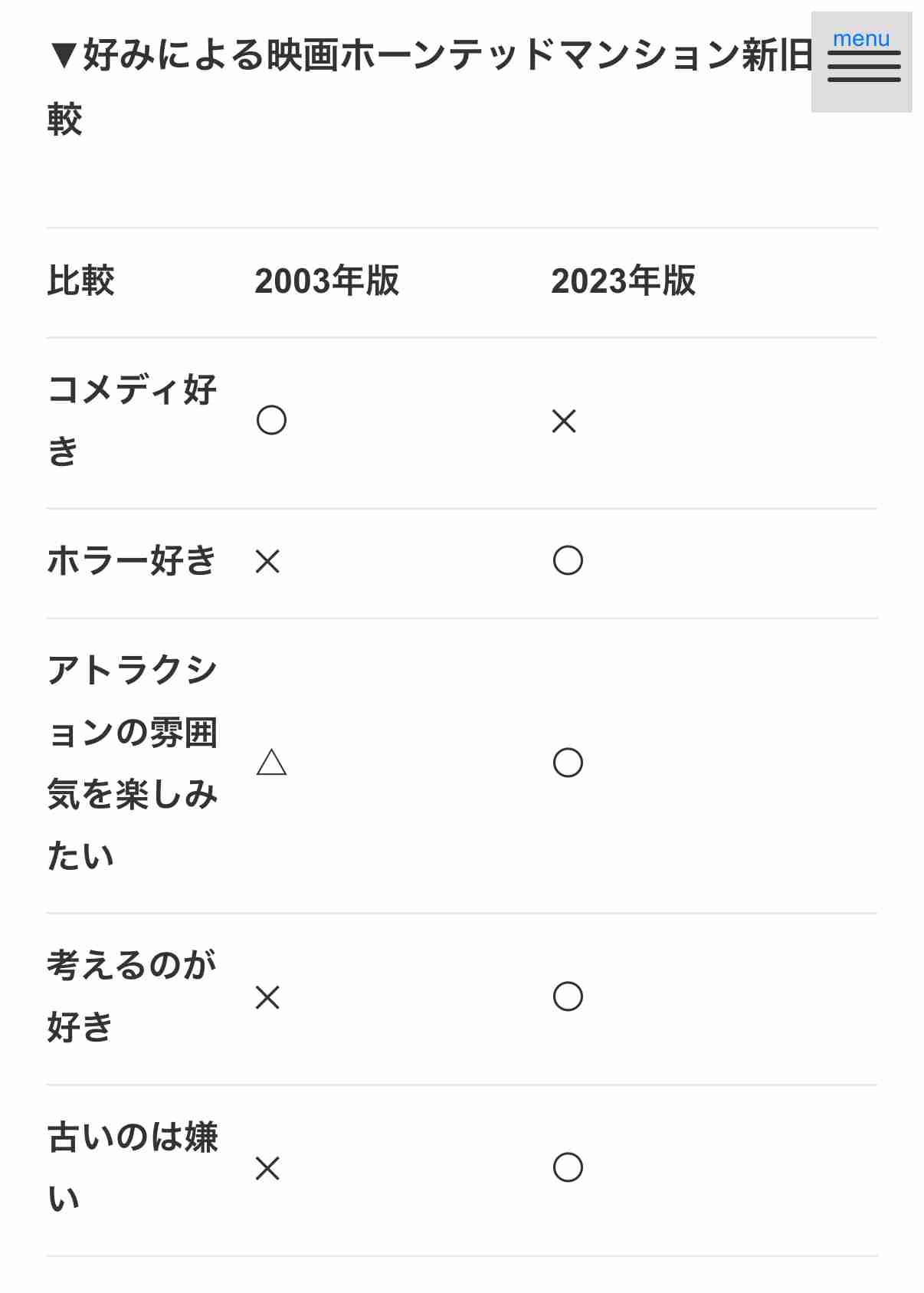Select the 2003年版 column header
This screenshot has height=1293, width=924.
point(328,281)
